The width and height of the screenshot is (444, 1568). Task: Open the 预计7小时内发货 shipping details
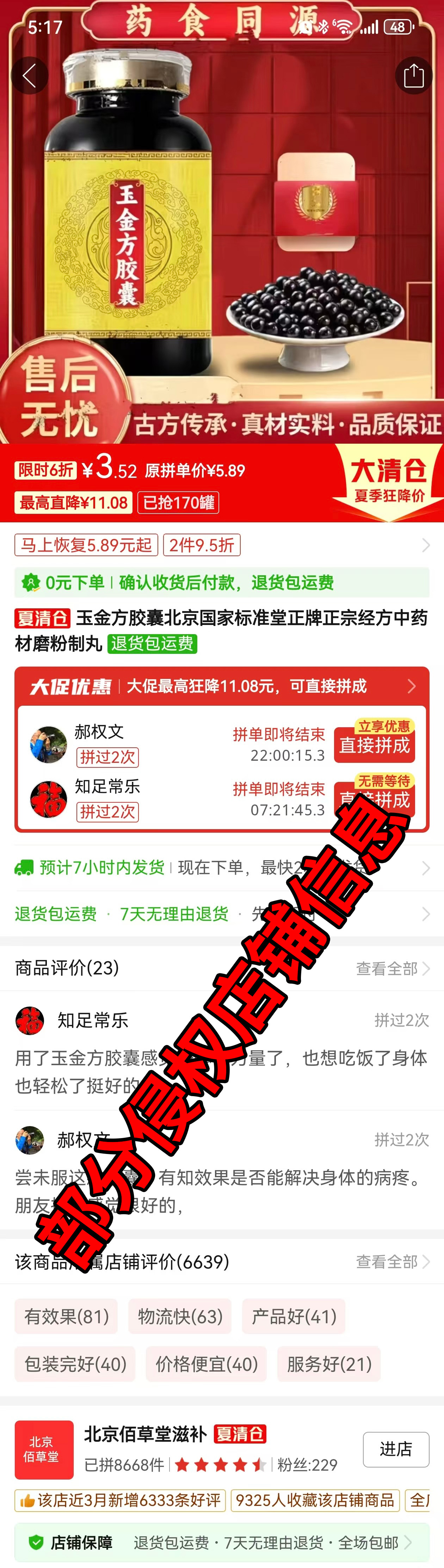coord(222,867)
